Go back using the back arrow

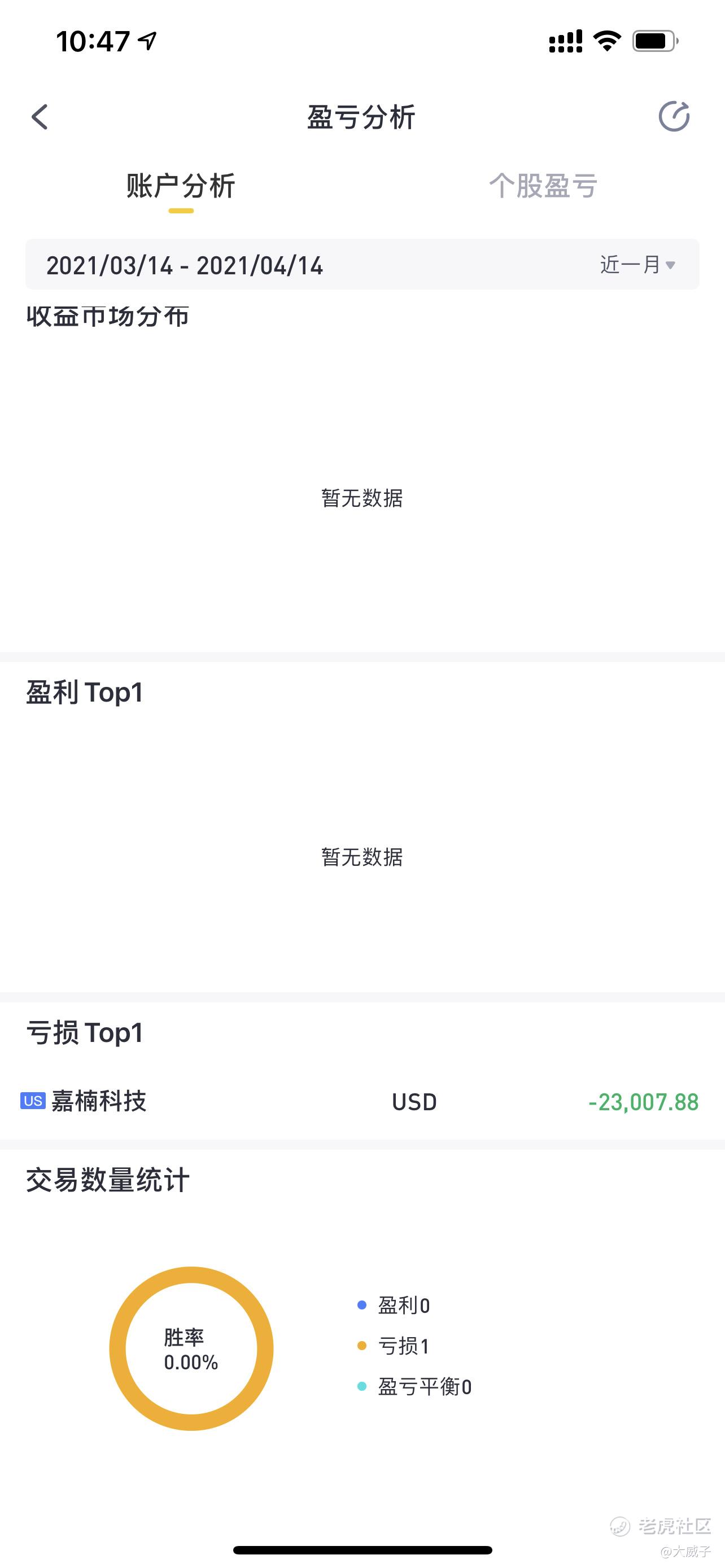click(40, 117)
